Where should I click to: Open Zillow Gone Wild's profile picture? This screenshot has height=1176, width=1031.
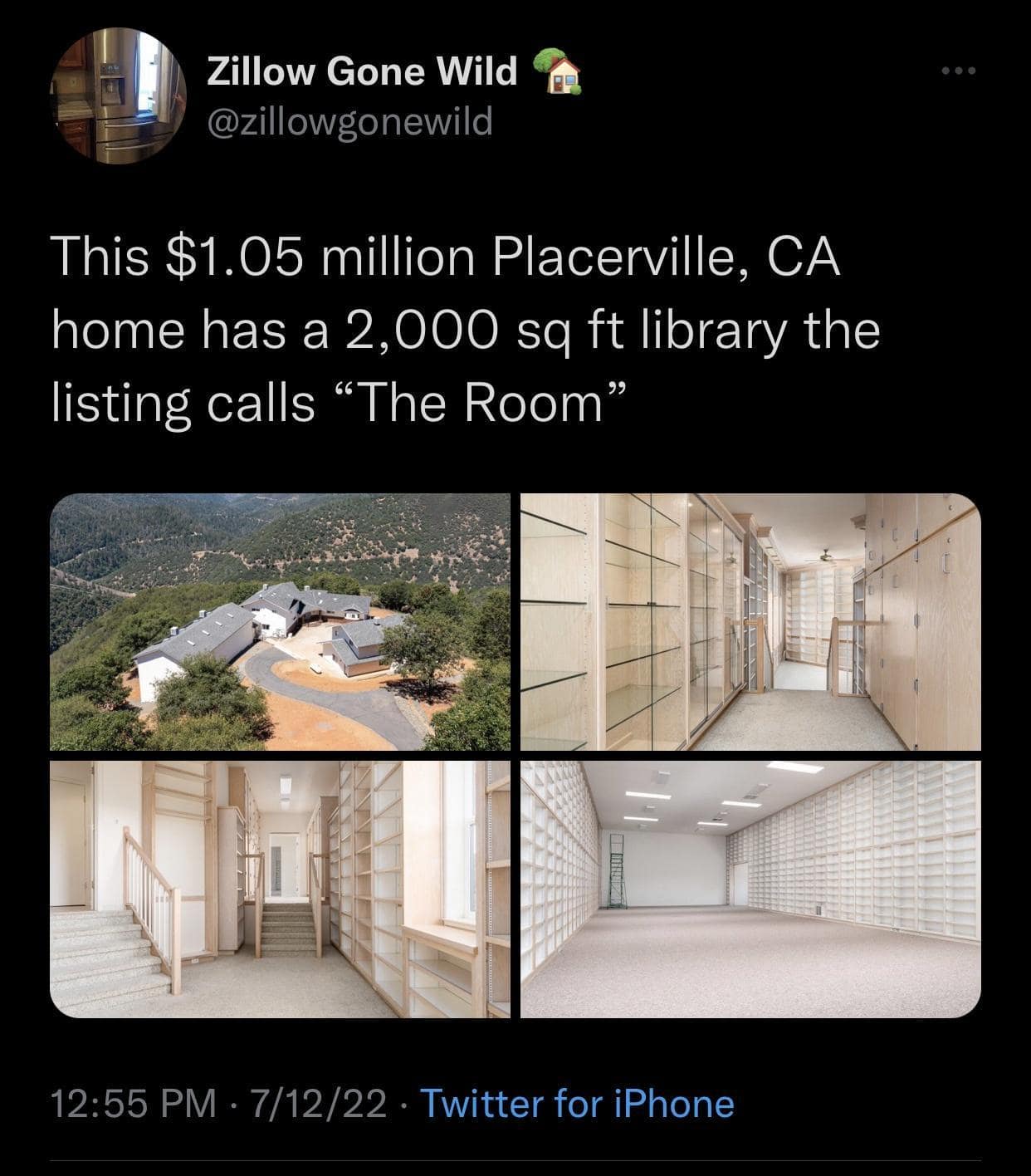pos(116,96)
